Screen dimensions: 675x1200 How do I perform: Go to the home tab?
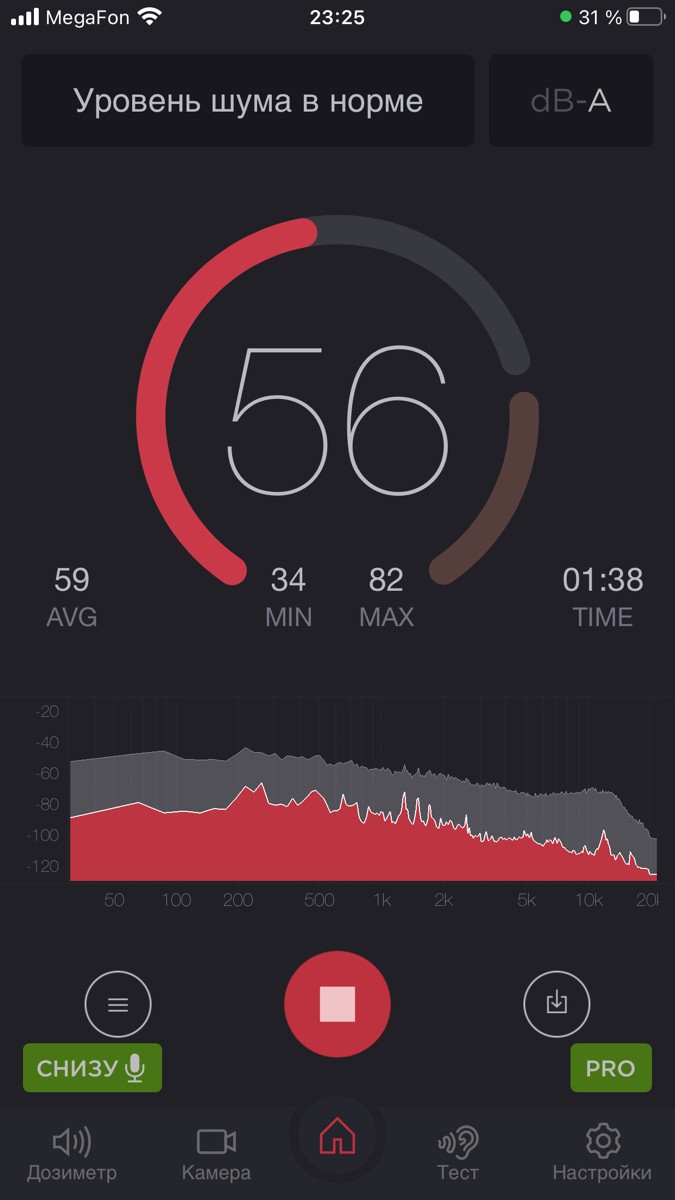point(337,1138)
